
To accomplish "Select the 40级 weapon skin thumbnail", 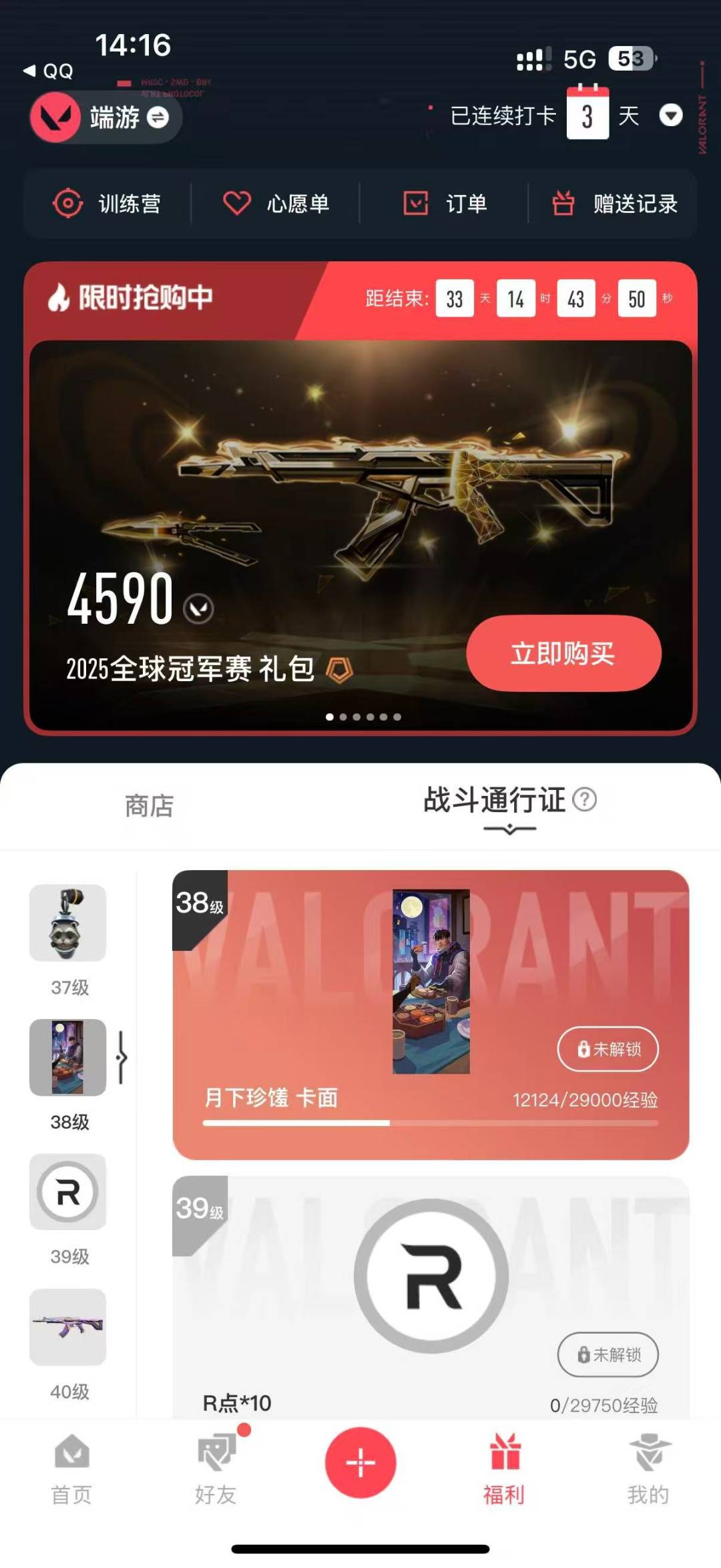I will (67, 1327).
